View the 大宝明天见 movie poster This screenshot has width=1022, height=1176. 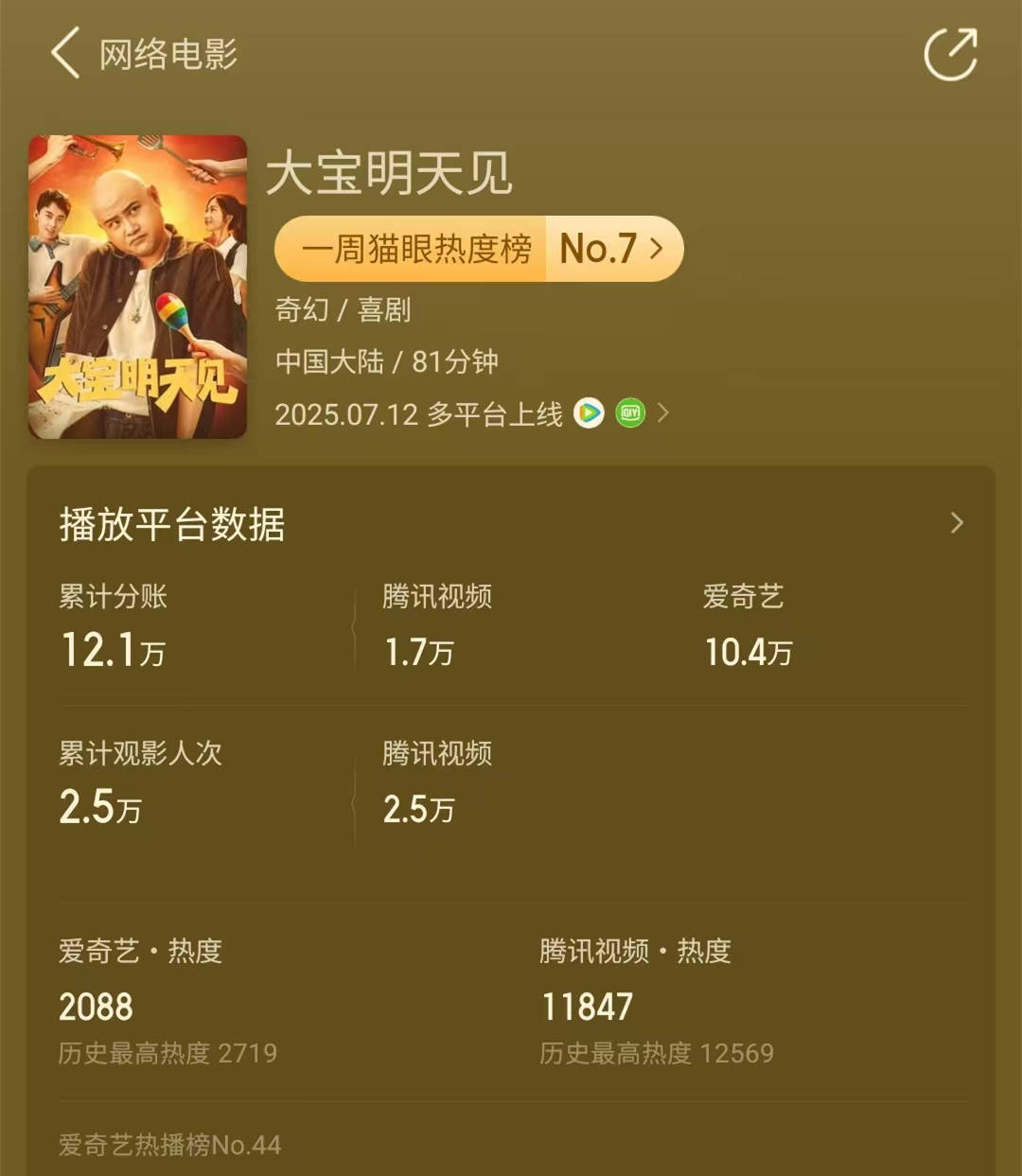coord(138,287)
